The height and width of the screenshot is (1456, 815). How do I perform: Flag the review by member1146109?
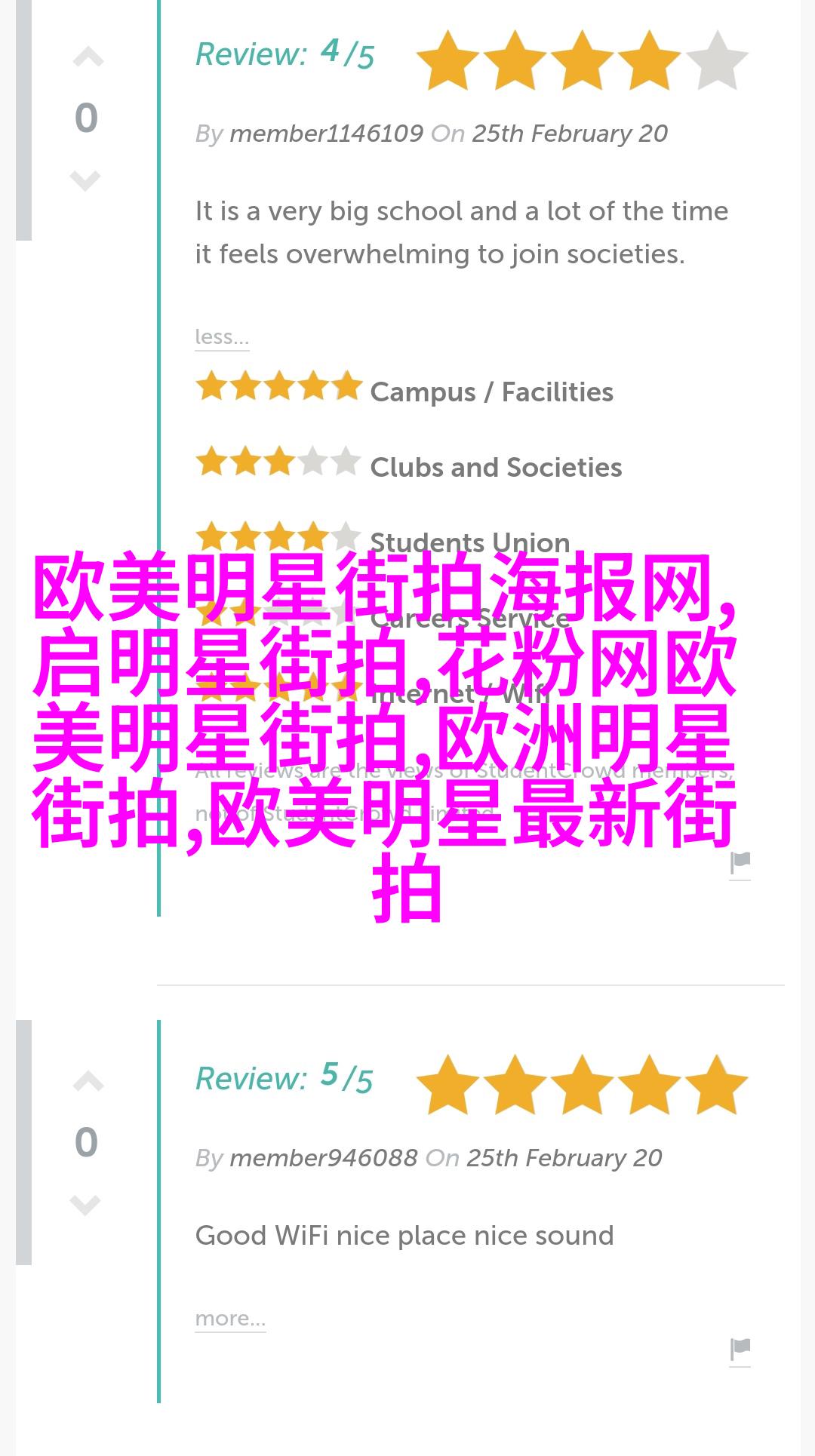tap(740, 863)
